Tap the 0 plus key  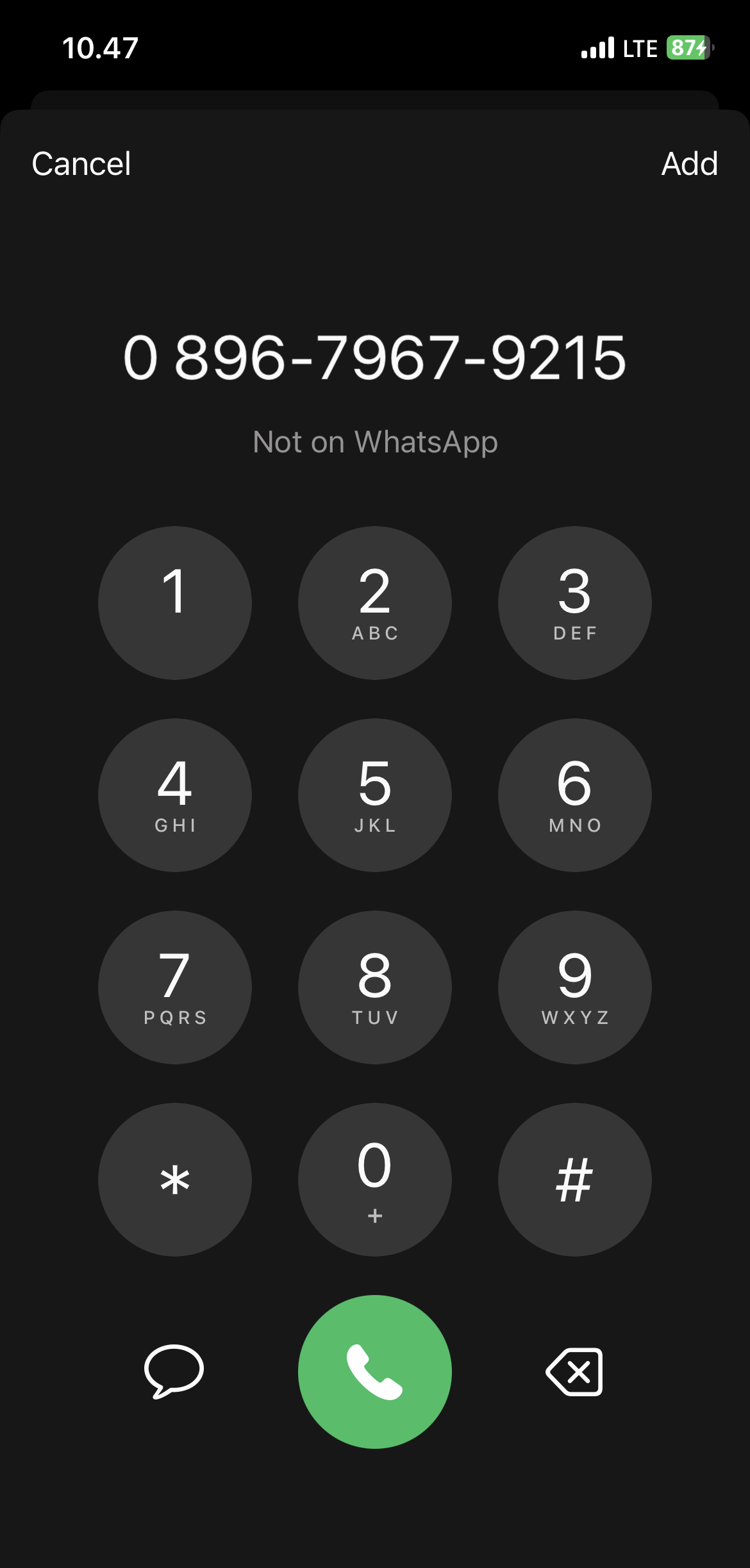coord(374,1180)
